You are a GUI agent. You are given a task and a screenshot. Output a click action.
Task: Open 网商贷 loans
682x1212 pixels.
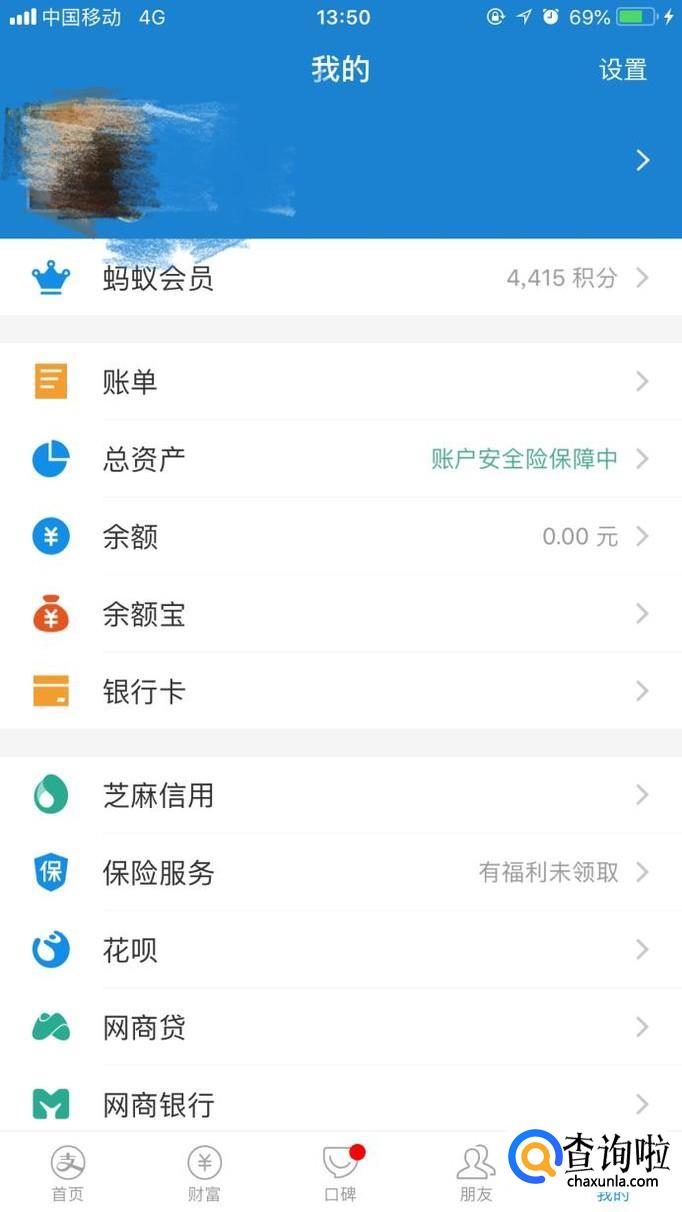[340, 1027]
